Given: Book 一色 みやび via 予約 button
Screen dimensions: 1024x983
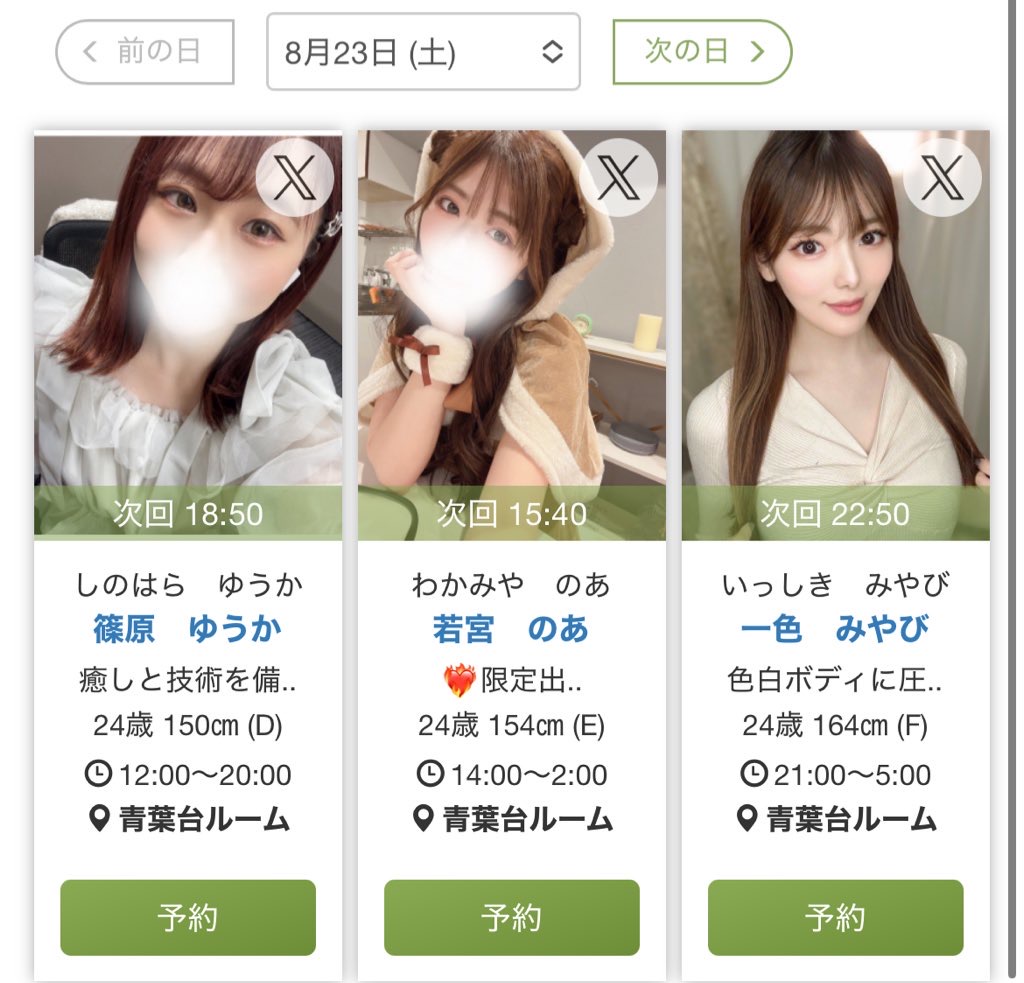Looking at the screenshot, I should 835,917.
